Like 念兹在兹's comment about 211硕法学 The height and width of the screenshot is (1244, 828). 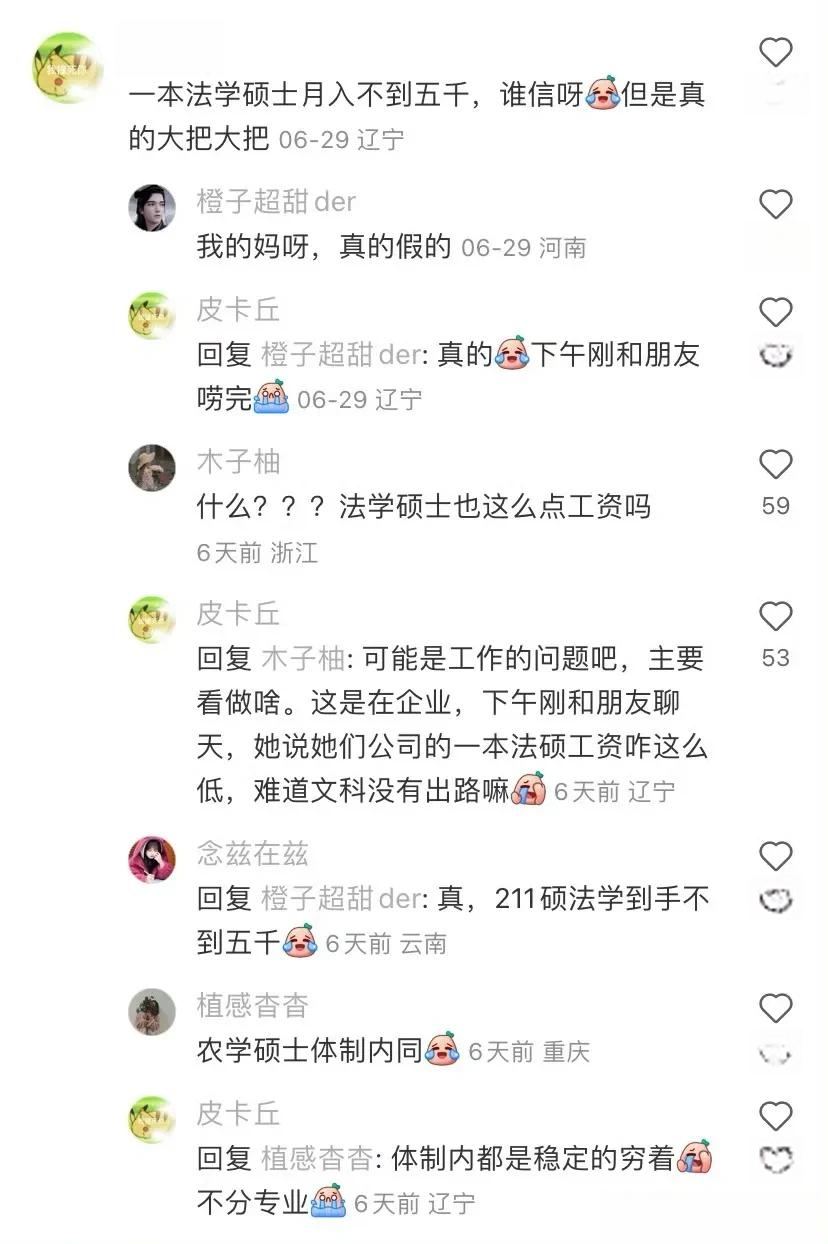pyautogui.click(x=776, y=857)
